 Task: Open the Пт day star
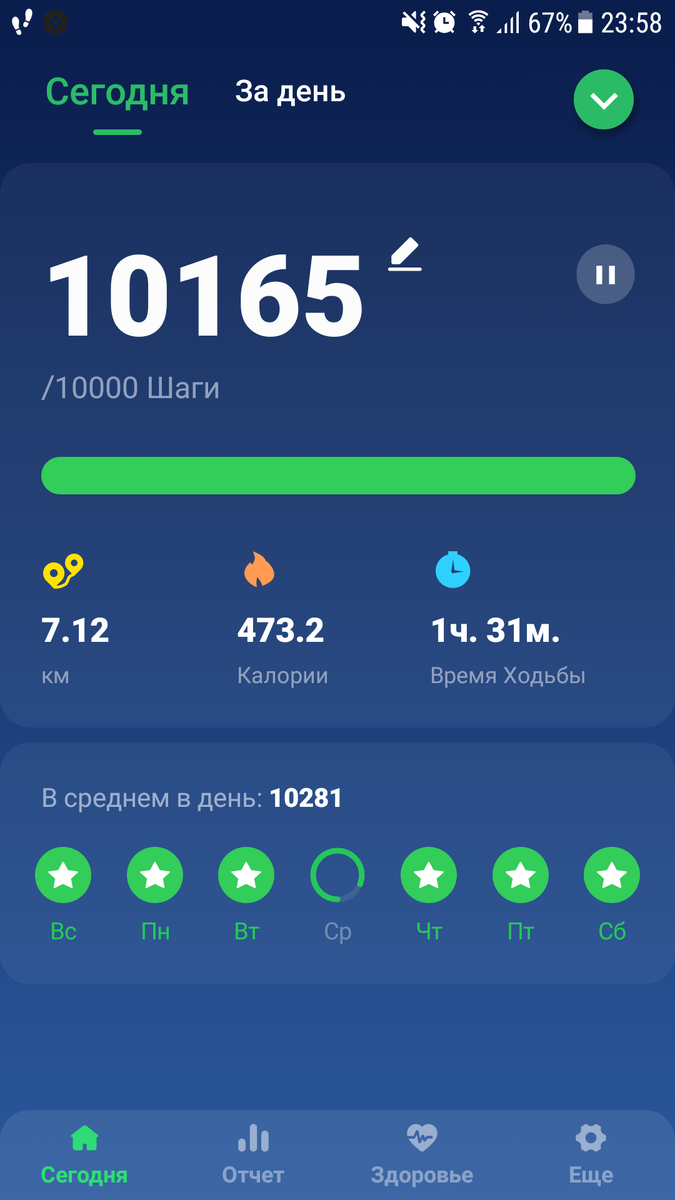tap(520, 876)
